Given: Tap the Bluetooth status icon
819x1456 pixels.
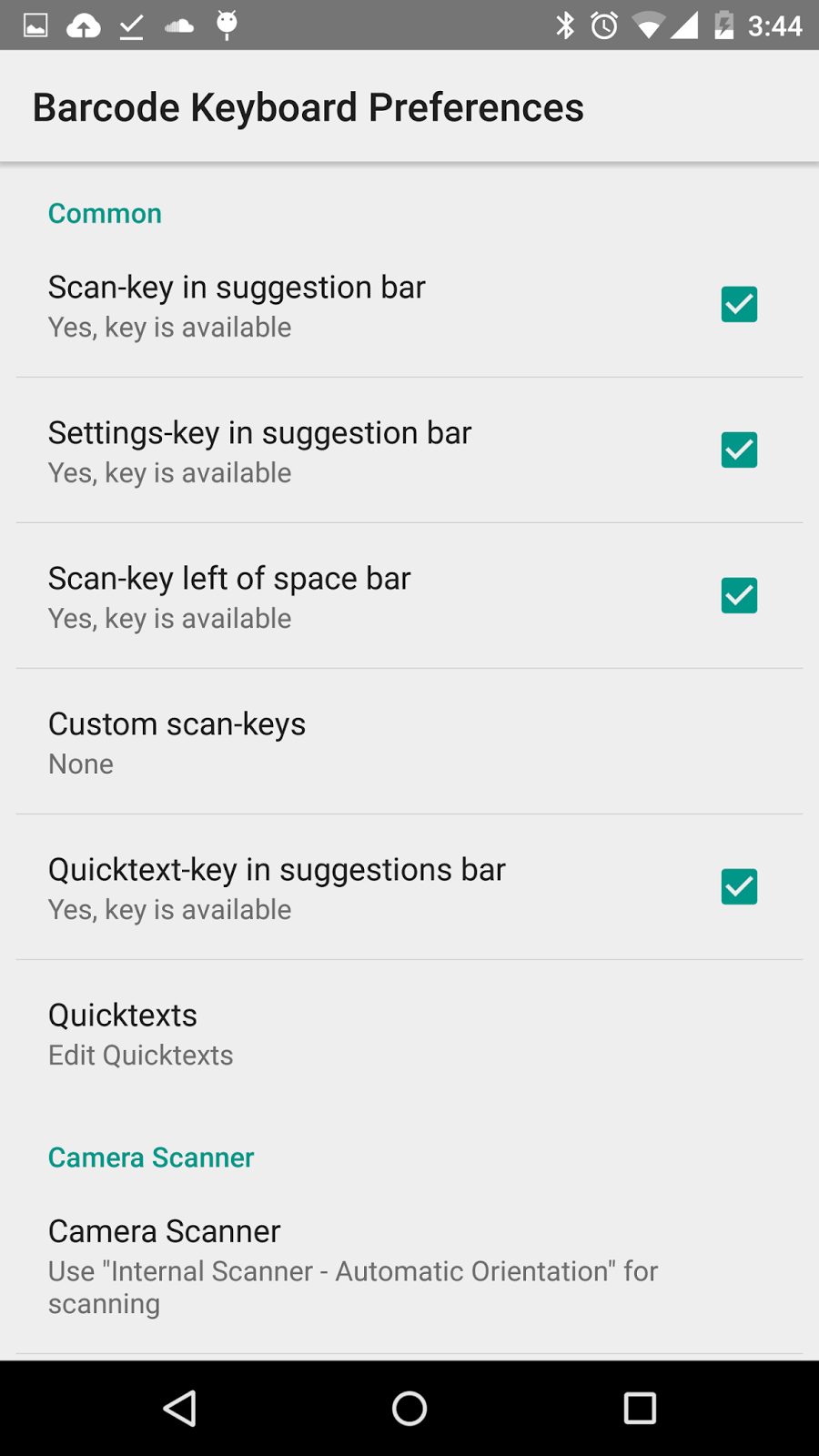Looking at the screenshot, I should click(564, 25).
